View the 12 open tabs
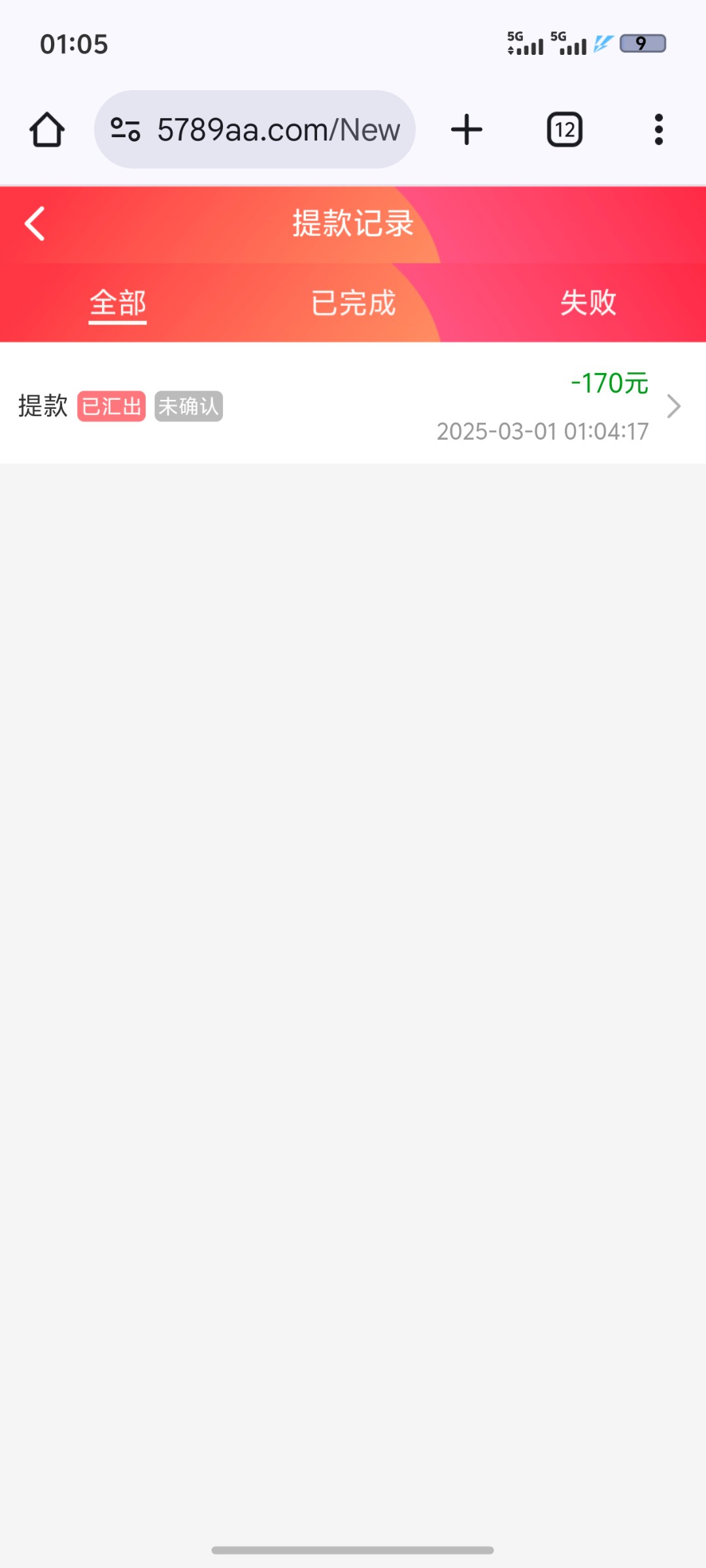 [x=565, y=129]
